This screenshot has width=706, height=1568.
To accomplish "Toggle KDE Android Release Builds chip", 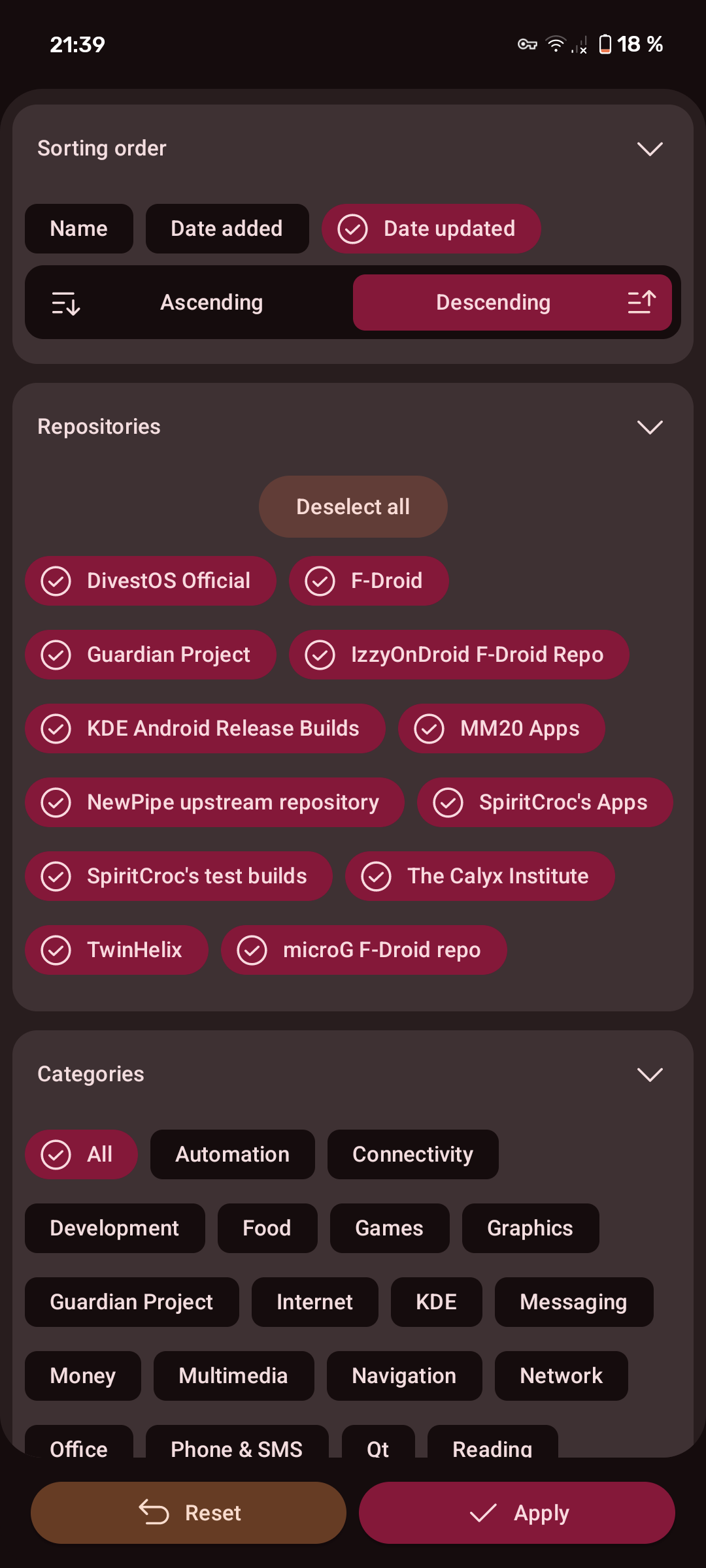I will (x=205, y=728).
